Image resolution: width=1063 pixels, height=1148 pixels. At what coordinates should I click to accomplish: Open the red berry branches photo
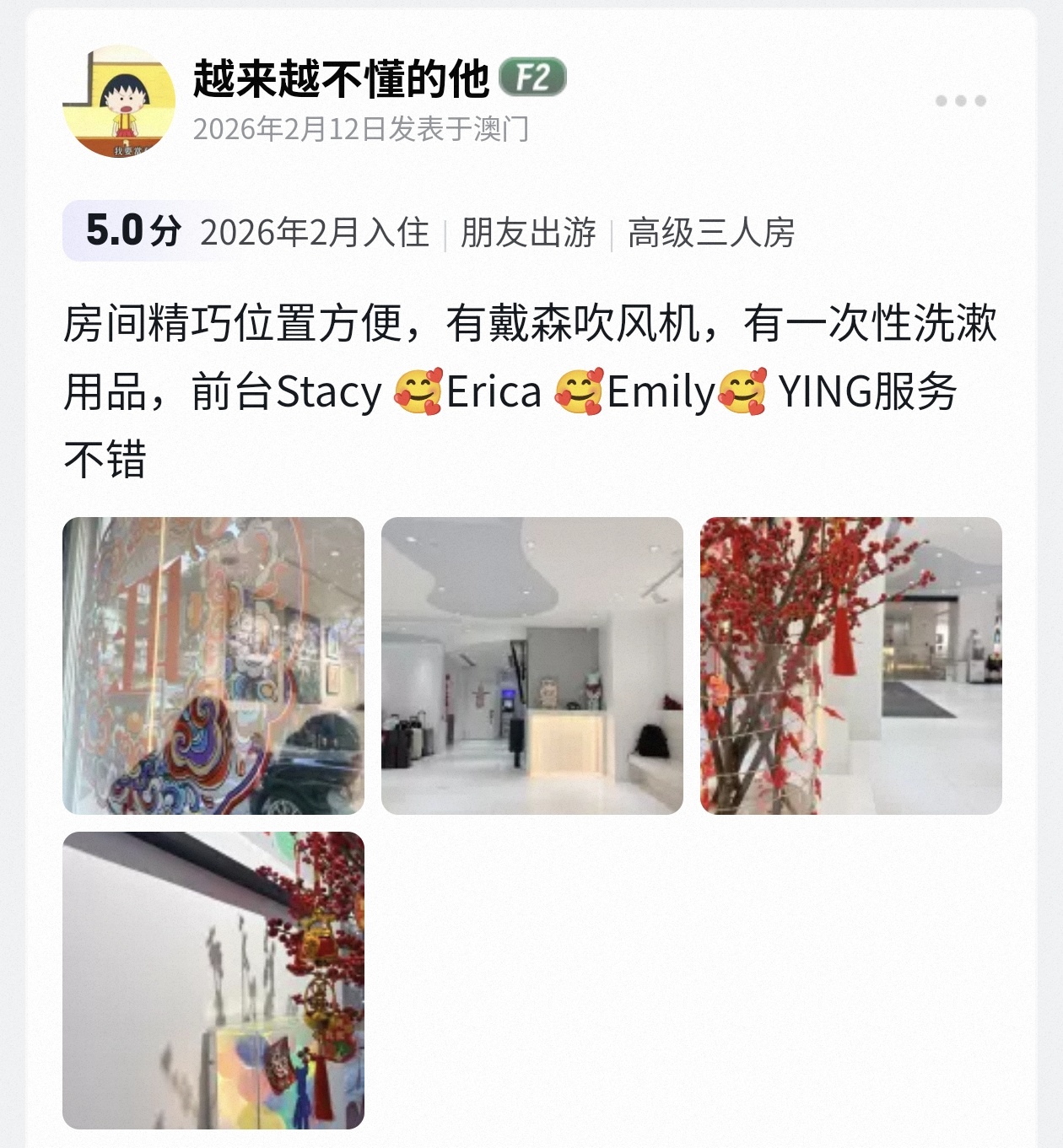[850, 666]
